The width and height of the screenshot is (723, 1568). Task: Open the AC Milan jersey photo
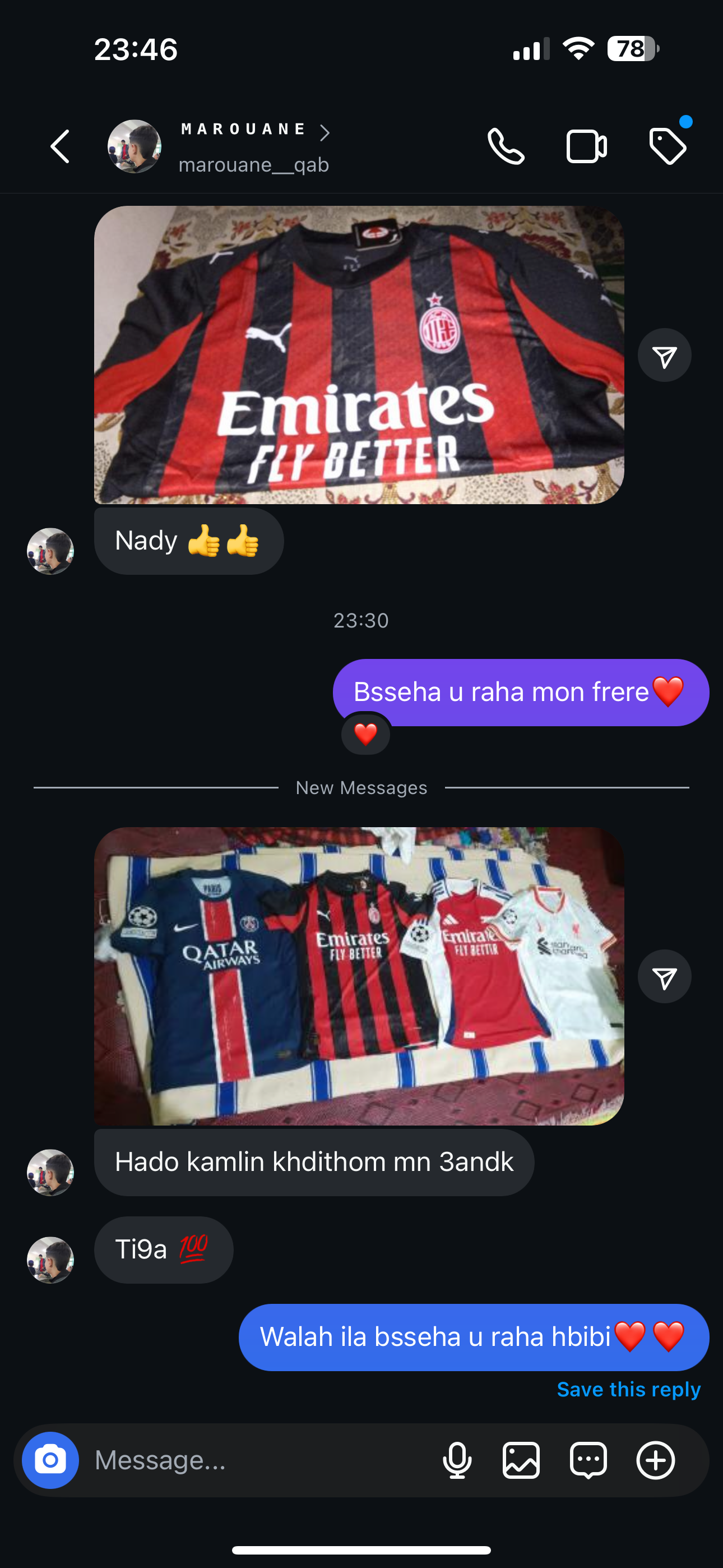359,355
